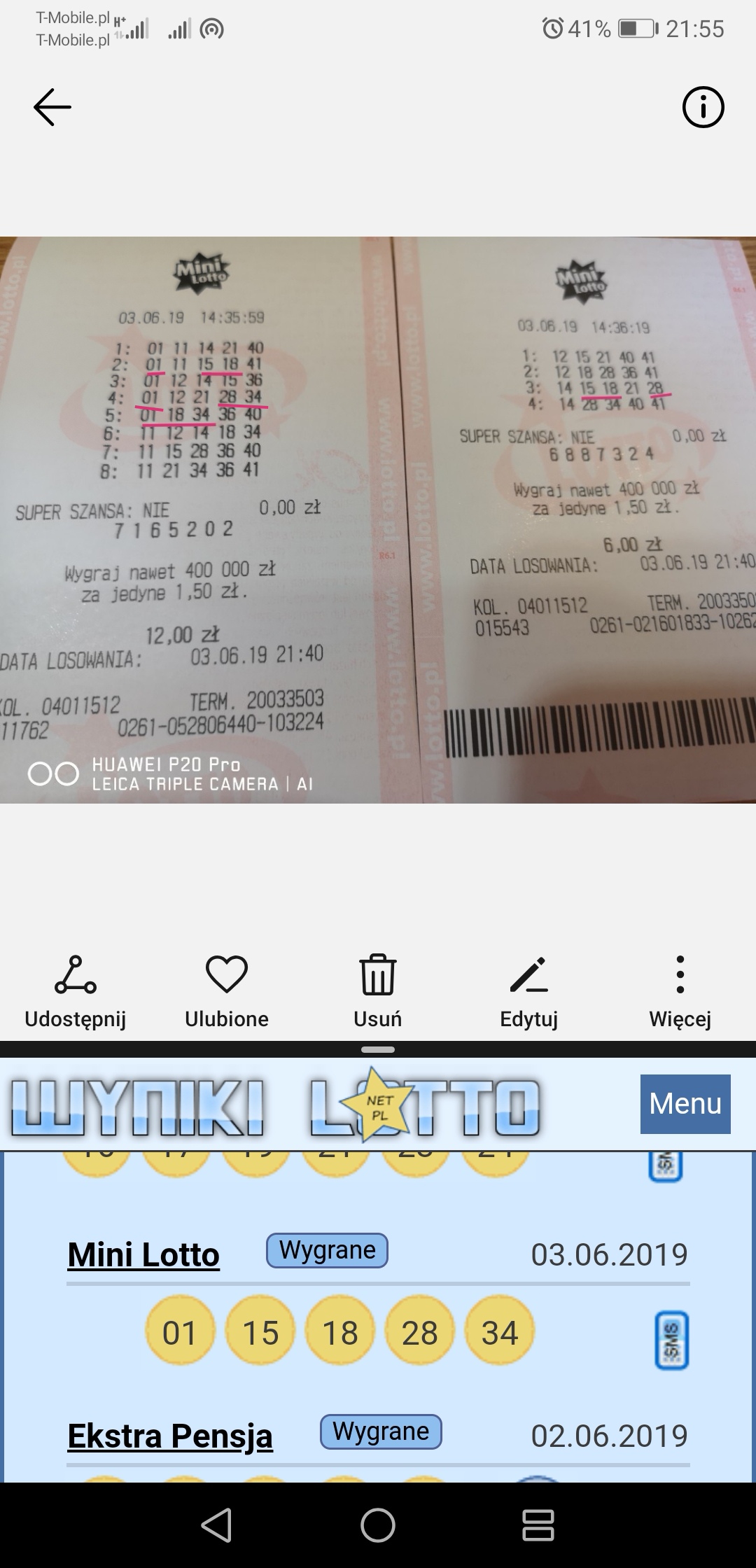Screen dimensions: 756x1568
Task: Add photo to Ulubione favorites
Action: [x=227, y=992]
